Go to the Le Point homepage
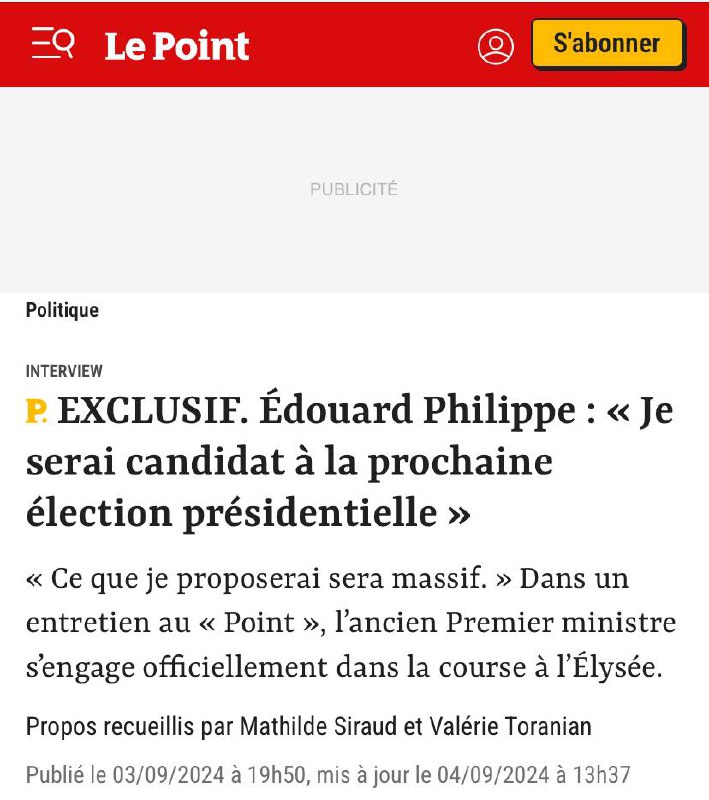 point(177,46)
